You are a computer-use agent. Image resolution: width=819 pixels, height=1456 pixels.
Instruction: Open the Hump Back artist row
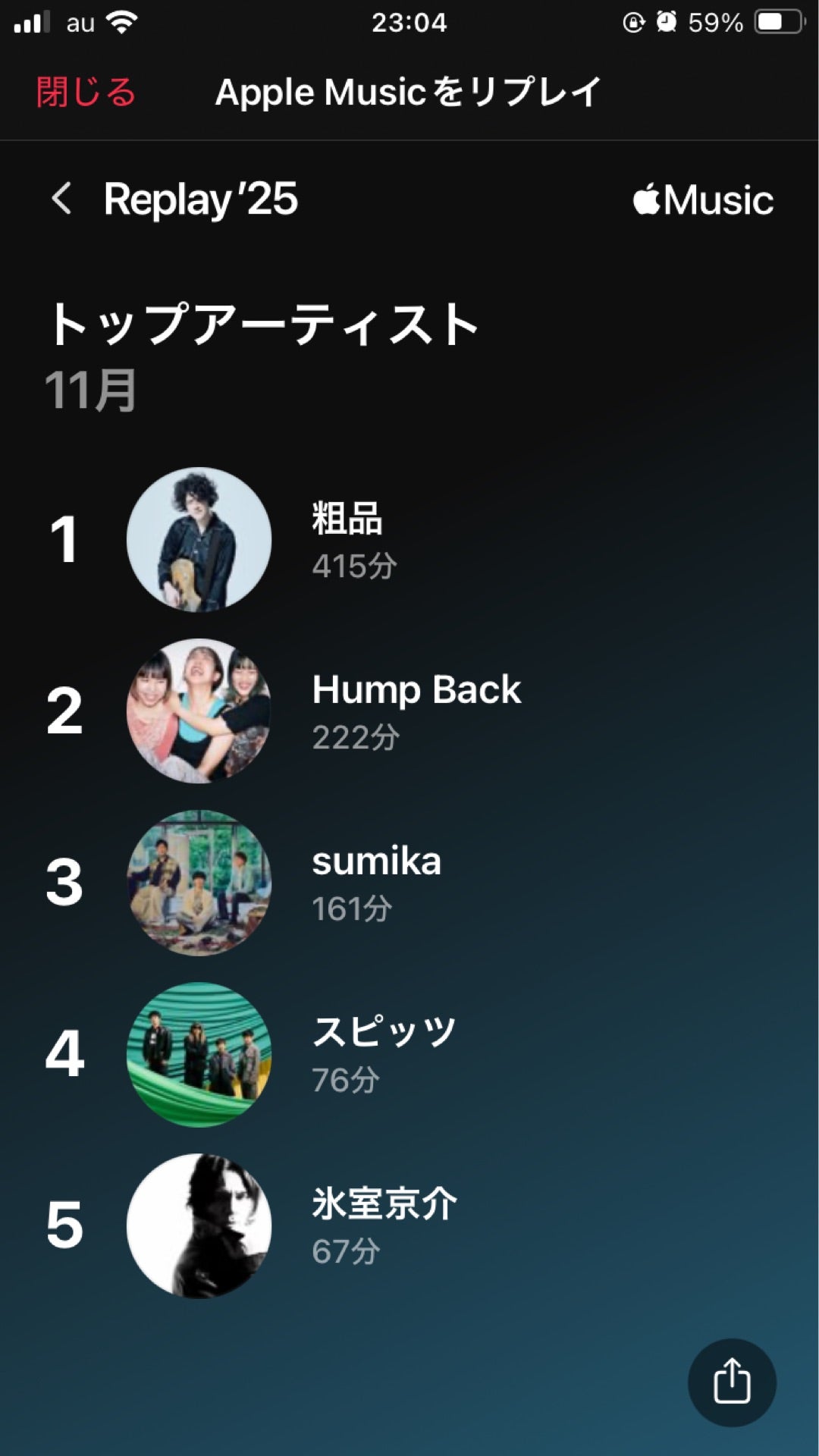click(416, 711)
